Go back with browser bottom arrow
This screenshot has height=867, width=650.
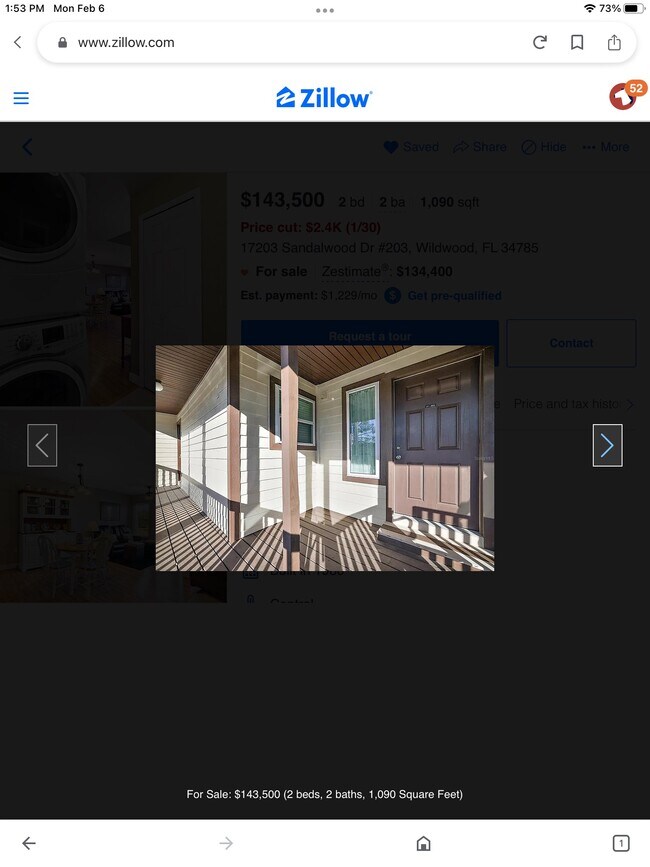tap(29, 843)
